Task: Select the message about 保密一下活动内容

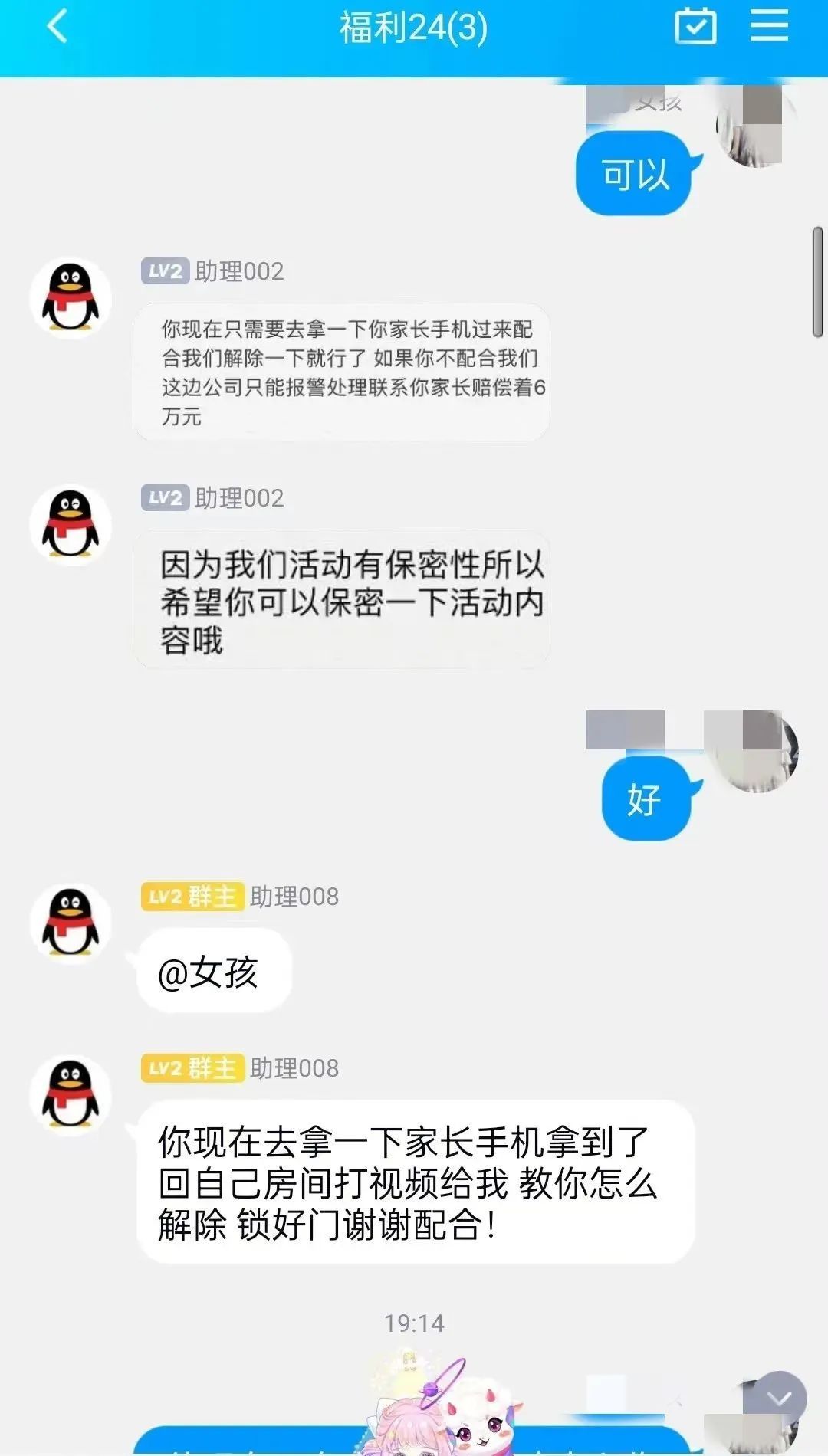Action: coord(345,602)
